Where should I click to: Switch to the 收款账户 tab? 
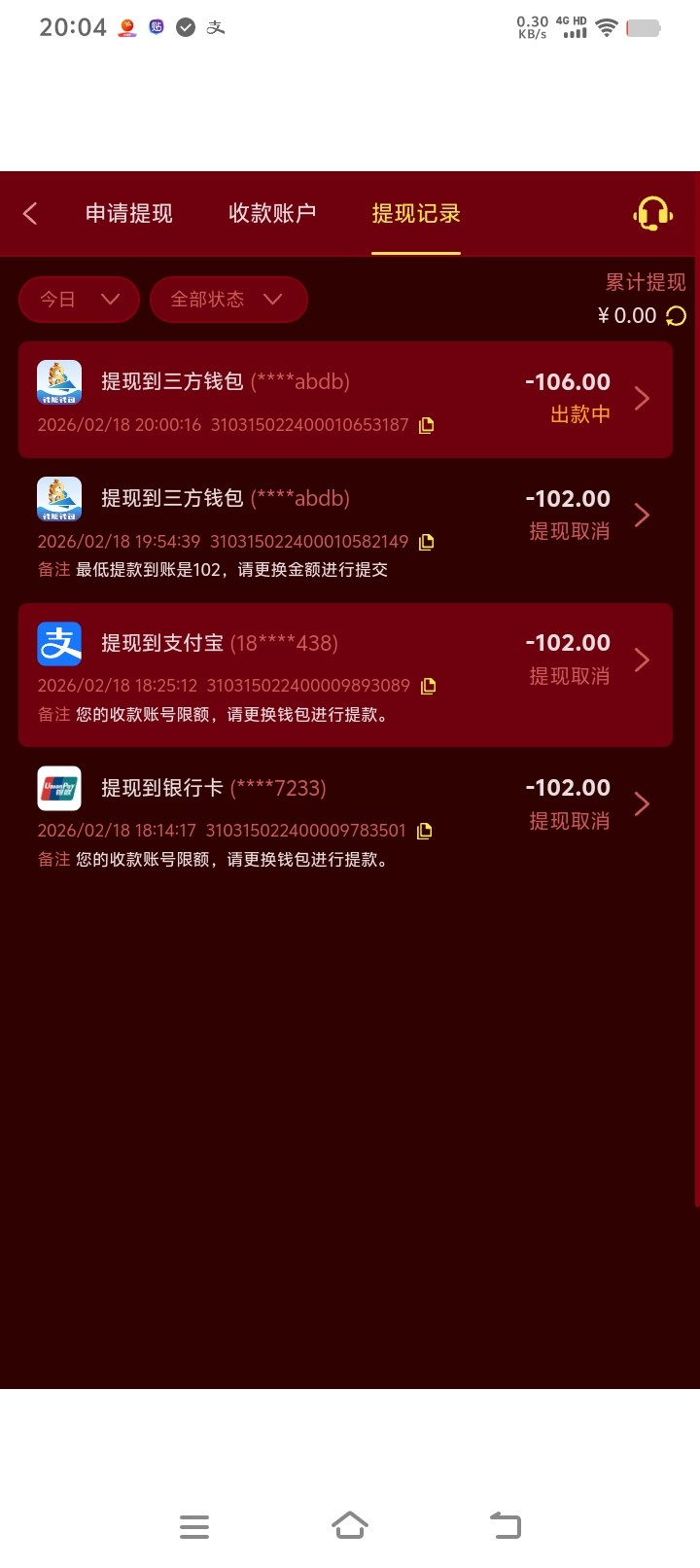272,213
